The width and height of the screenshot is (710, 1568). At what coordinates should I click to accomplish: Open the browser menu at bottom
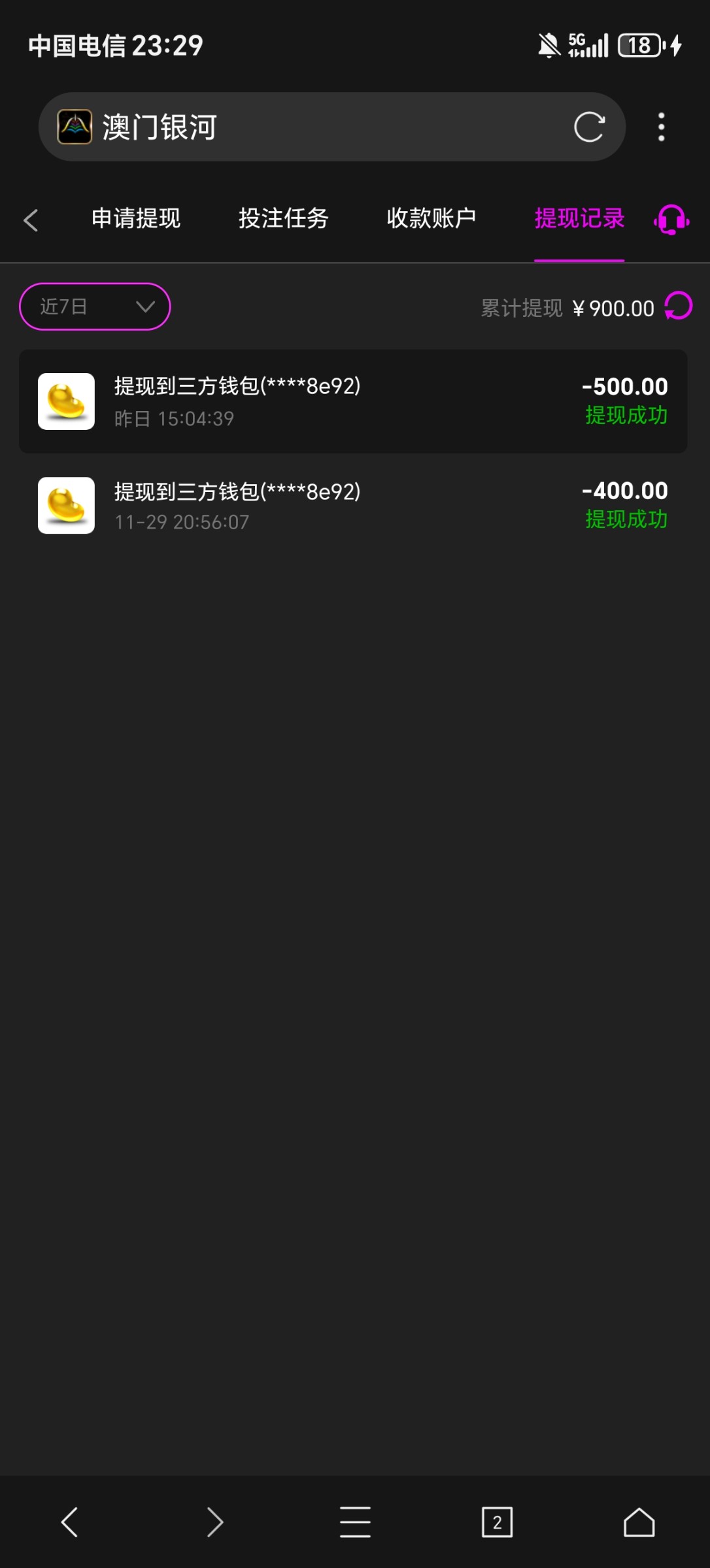click(355, 1522)
